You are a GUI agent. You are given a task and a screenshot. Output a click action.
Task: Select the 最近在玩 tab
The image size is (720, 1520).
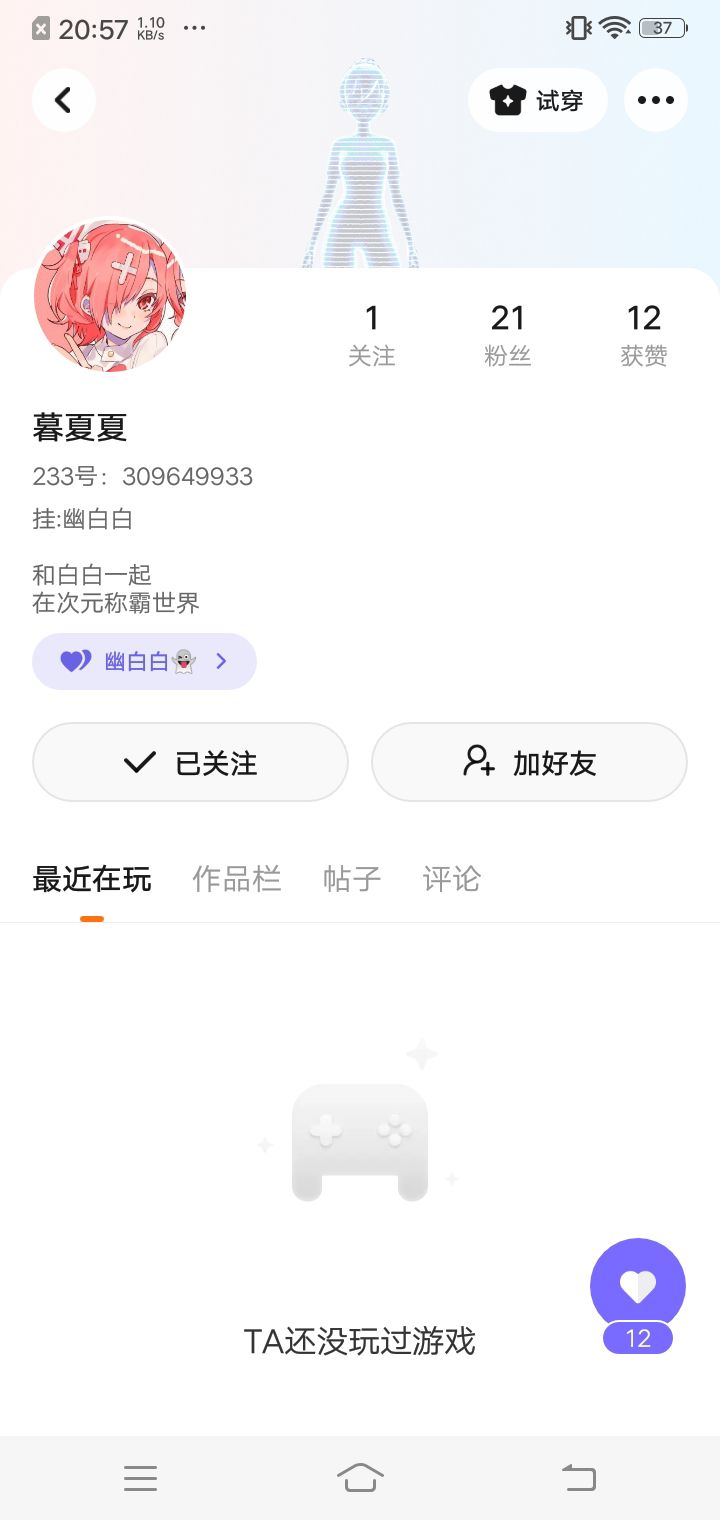click(x=92, y=879)
